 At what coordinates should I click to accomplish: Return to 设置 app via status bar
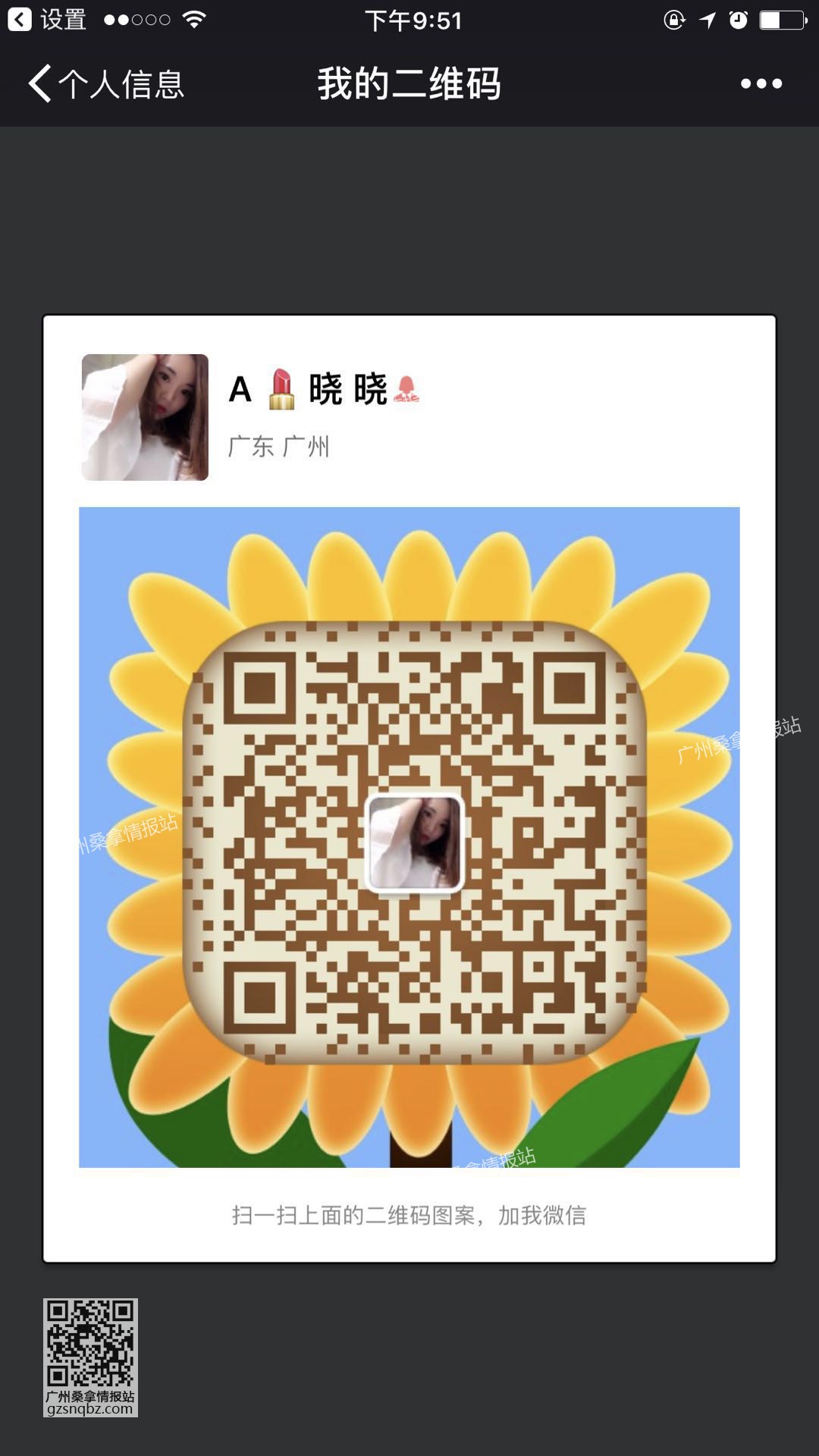[47, 20]
